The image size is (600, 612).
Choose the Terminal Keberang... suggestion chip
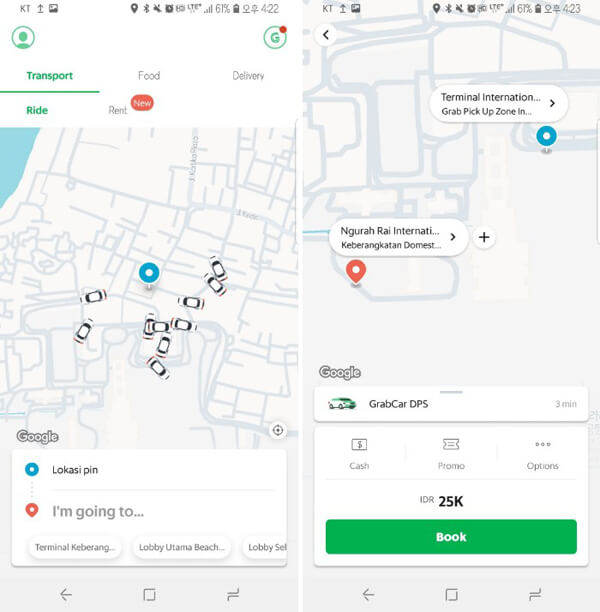pyautogui.click(x=76, y=547)
